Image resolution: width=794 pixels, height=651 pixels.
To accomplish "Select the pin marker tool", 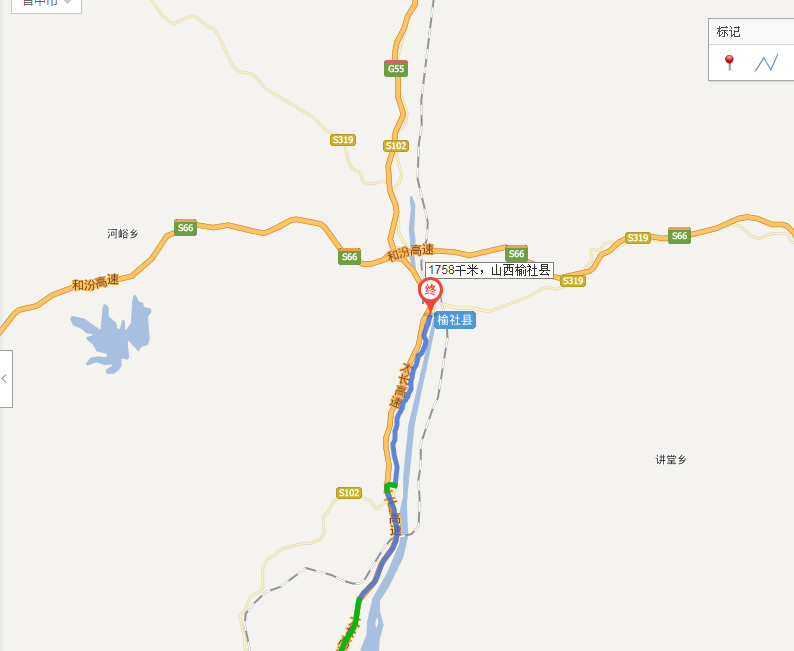I will [729, 63].
